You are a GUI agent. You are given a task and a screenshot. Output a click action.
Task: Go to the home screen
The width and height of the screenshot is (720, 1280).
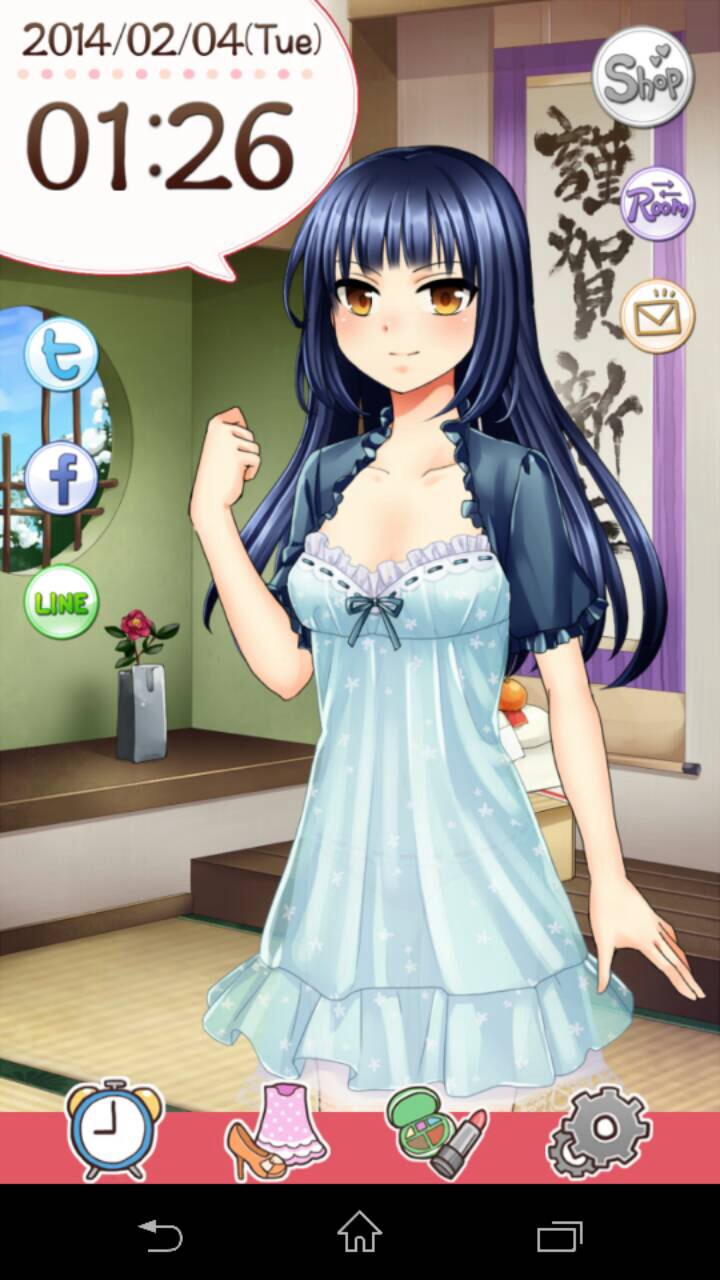[x=359, y=1233]
